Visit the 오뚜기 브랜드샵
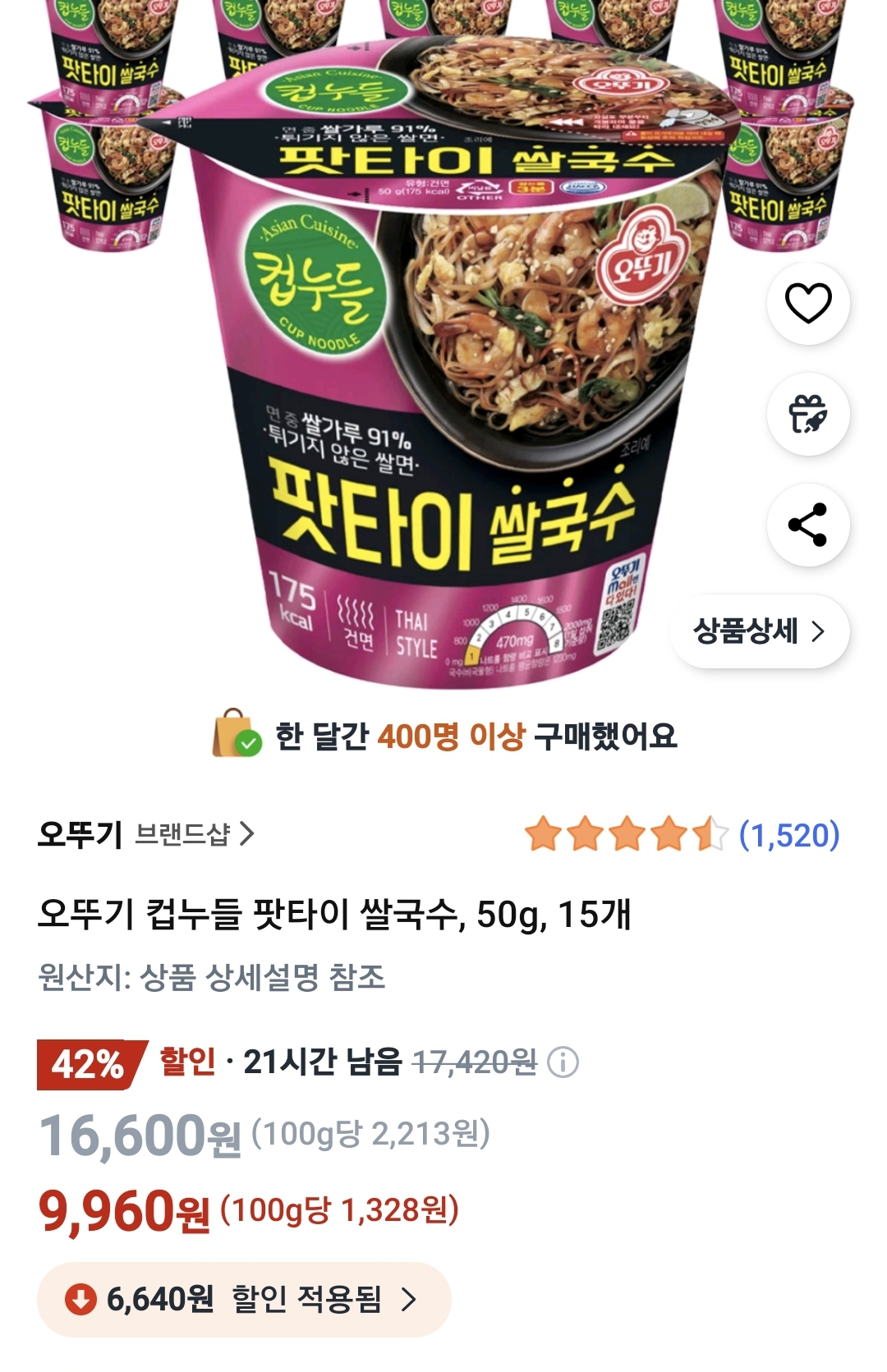This screenshot has height=1372, width=887. (148, 834)
